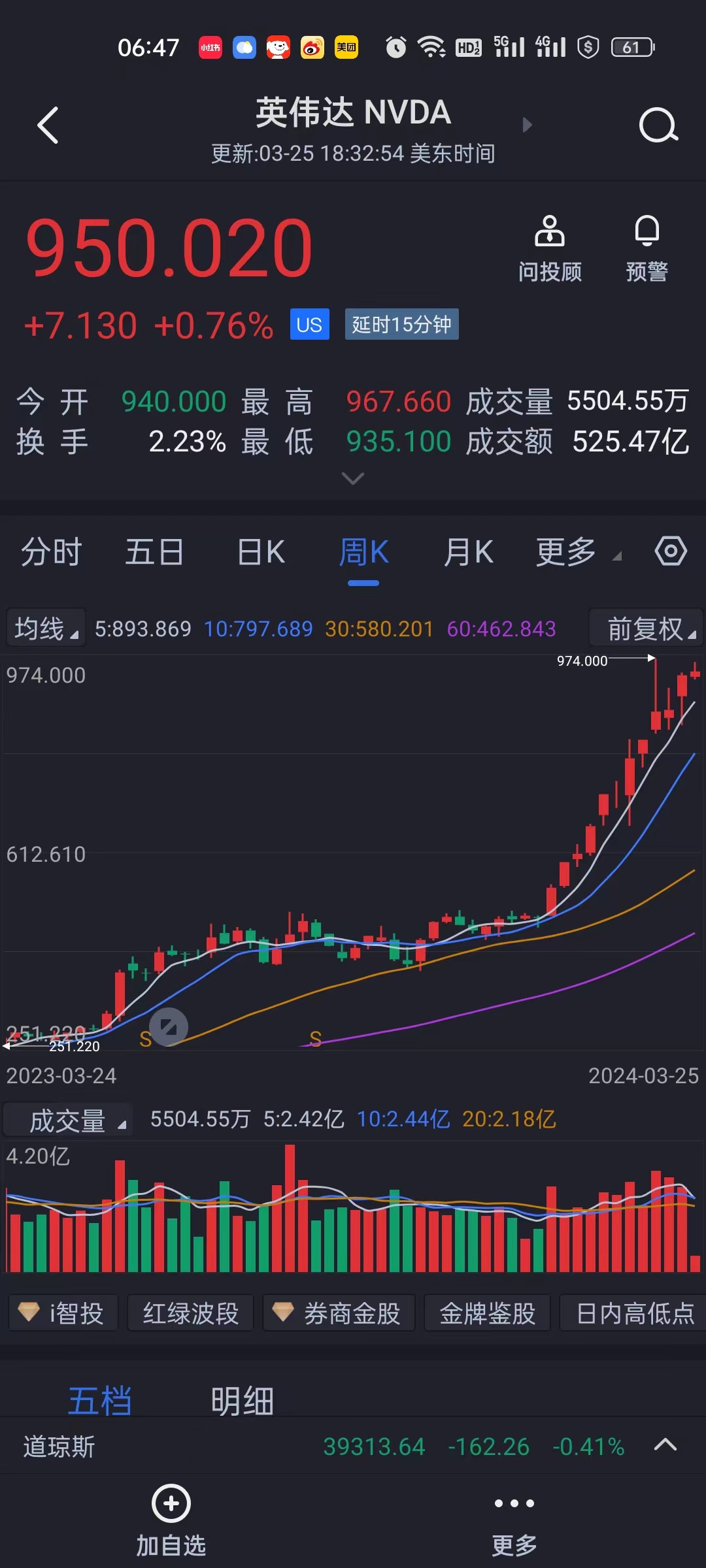The height and width of the screenshot is (1568, 706).
Task: Expand stock details via the down chevron
Action: [x=353, y=479]
